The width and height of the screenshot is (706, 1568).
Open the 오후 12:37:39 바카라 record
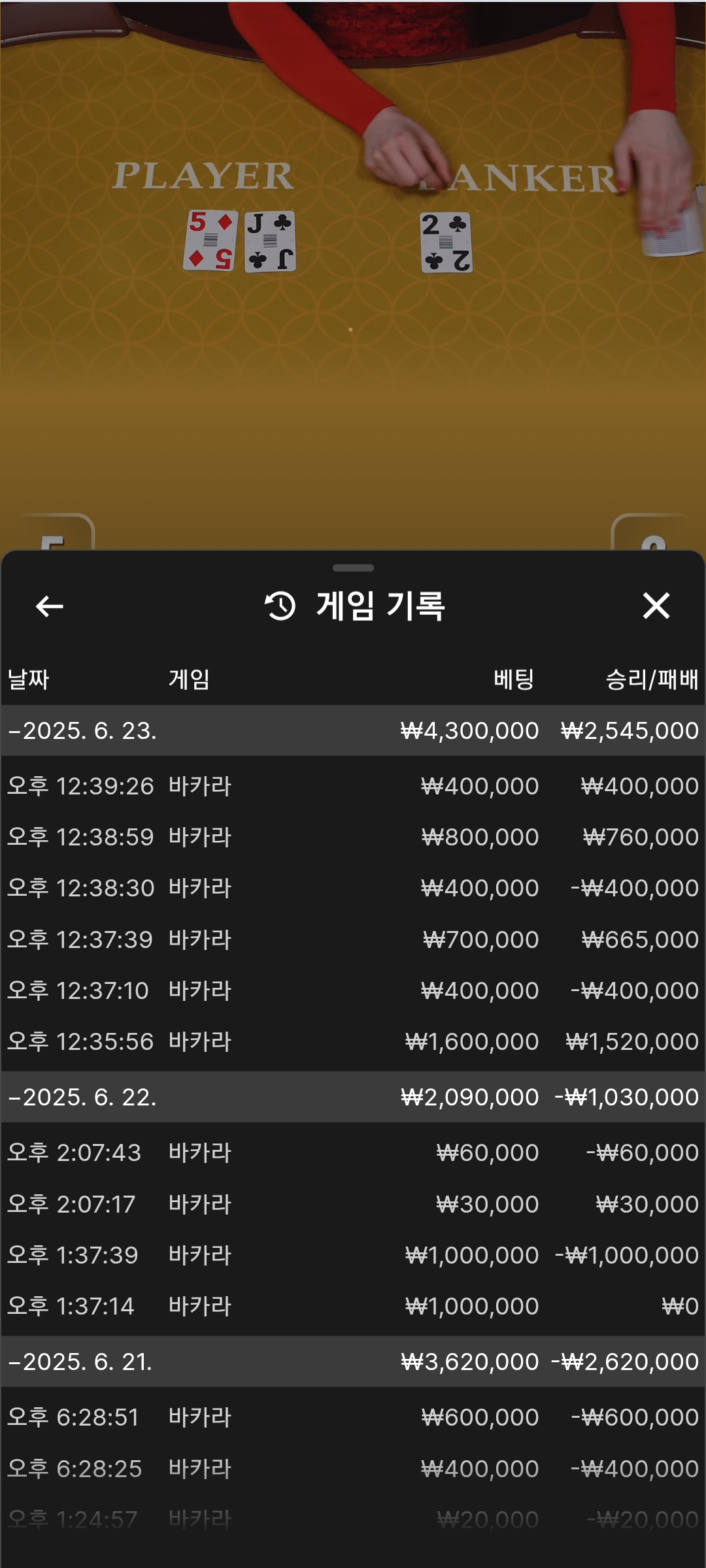click(x=353, y=939)
